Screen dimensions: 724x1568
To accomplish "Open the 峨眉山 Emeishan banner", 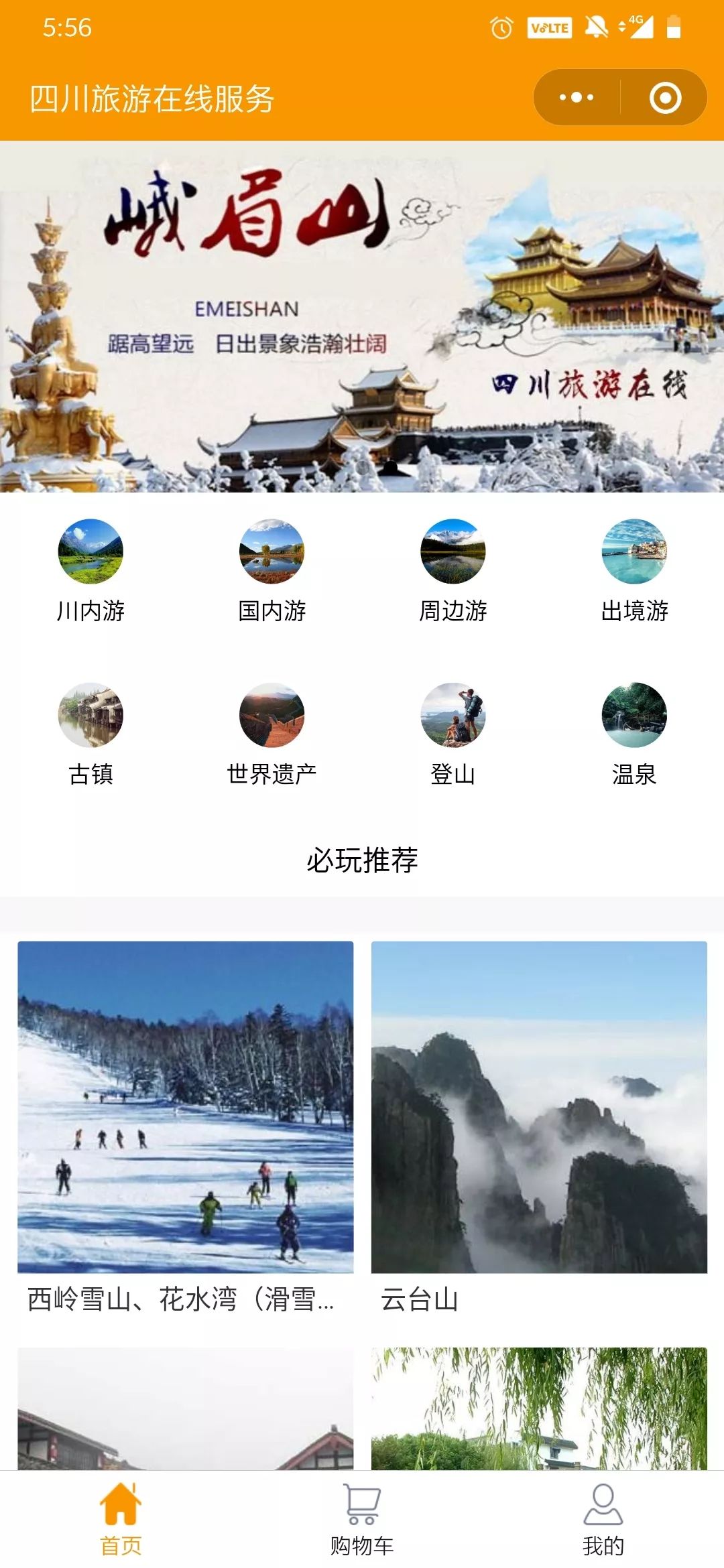I will pos(362,316).
